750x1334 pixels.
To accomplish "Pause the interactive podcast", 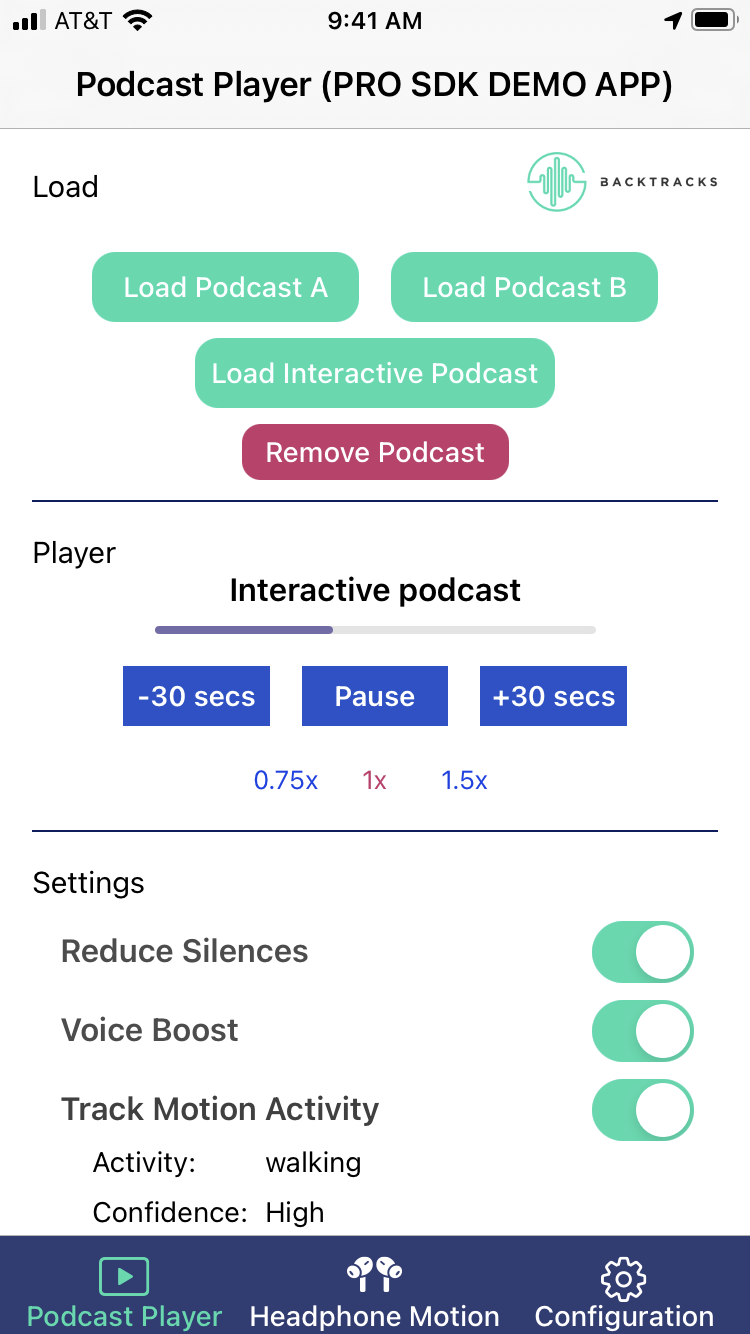I will pos(375,696).
